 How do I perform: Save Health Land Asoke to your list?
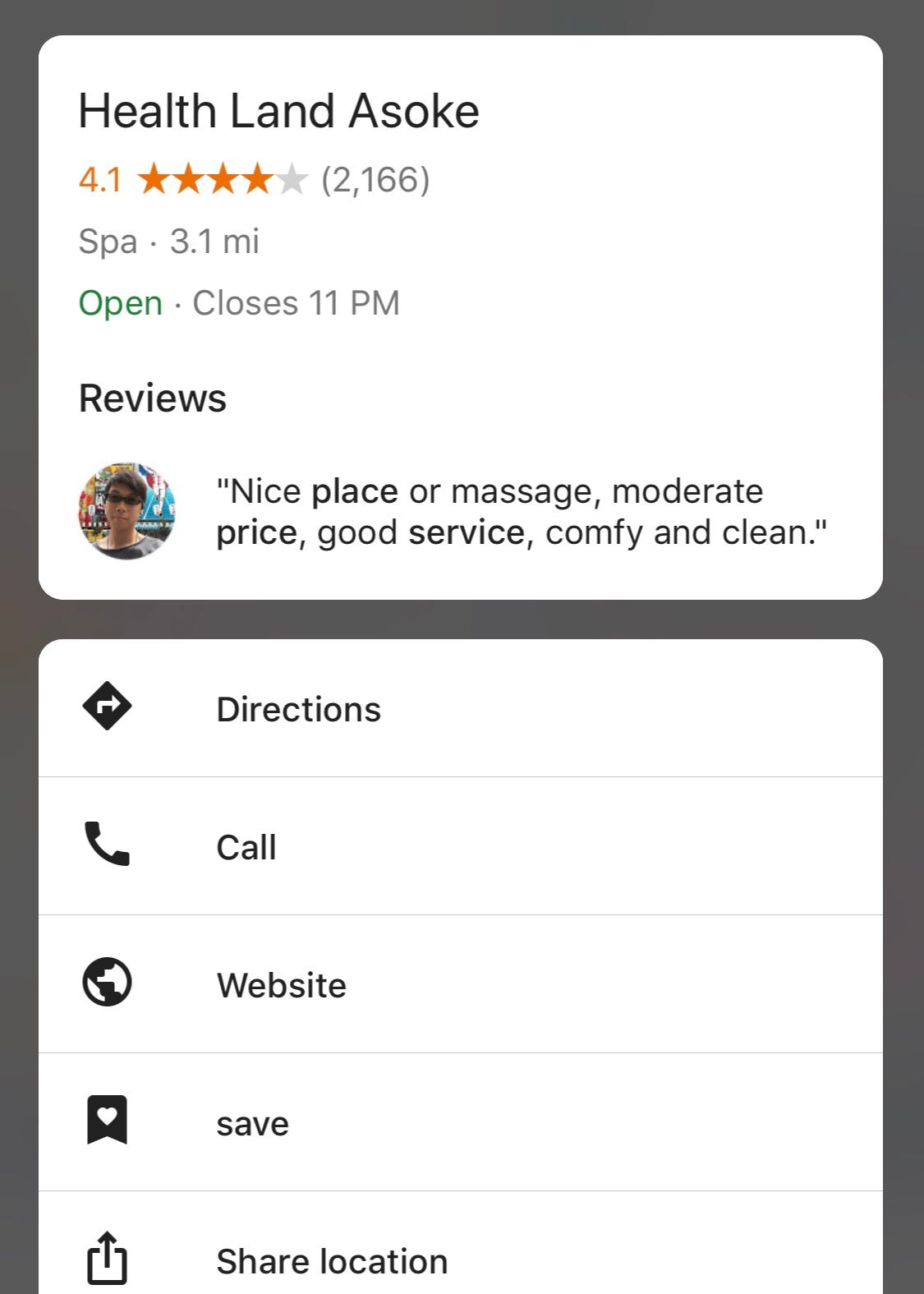point(252,1122)
